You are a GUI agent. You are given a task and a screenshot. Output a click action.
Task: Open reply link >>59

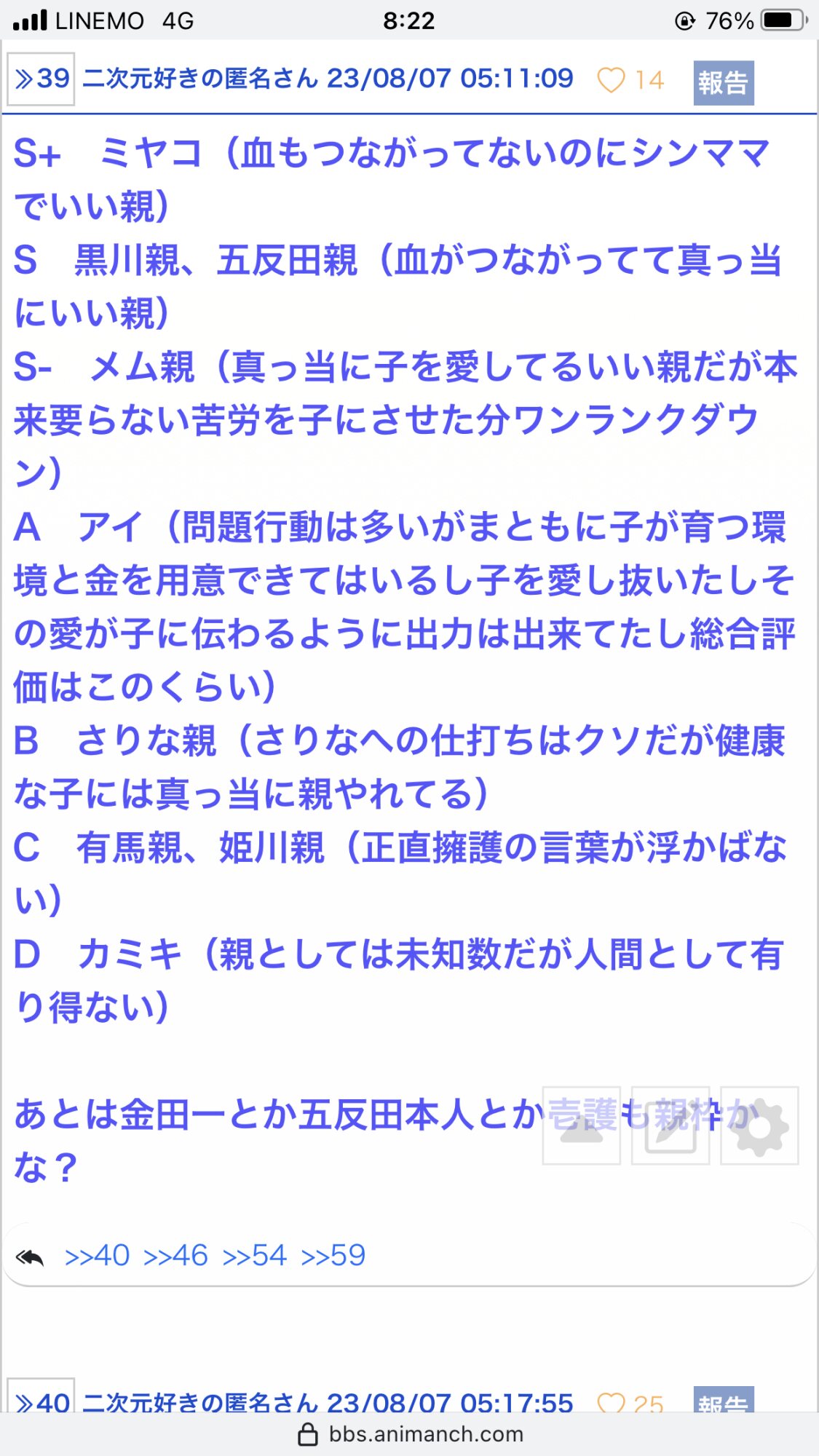pos(333,1256)
